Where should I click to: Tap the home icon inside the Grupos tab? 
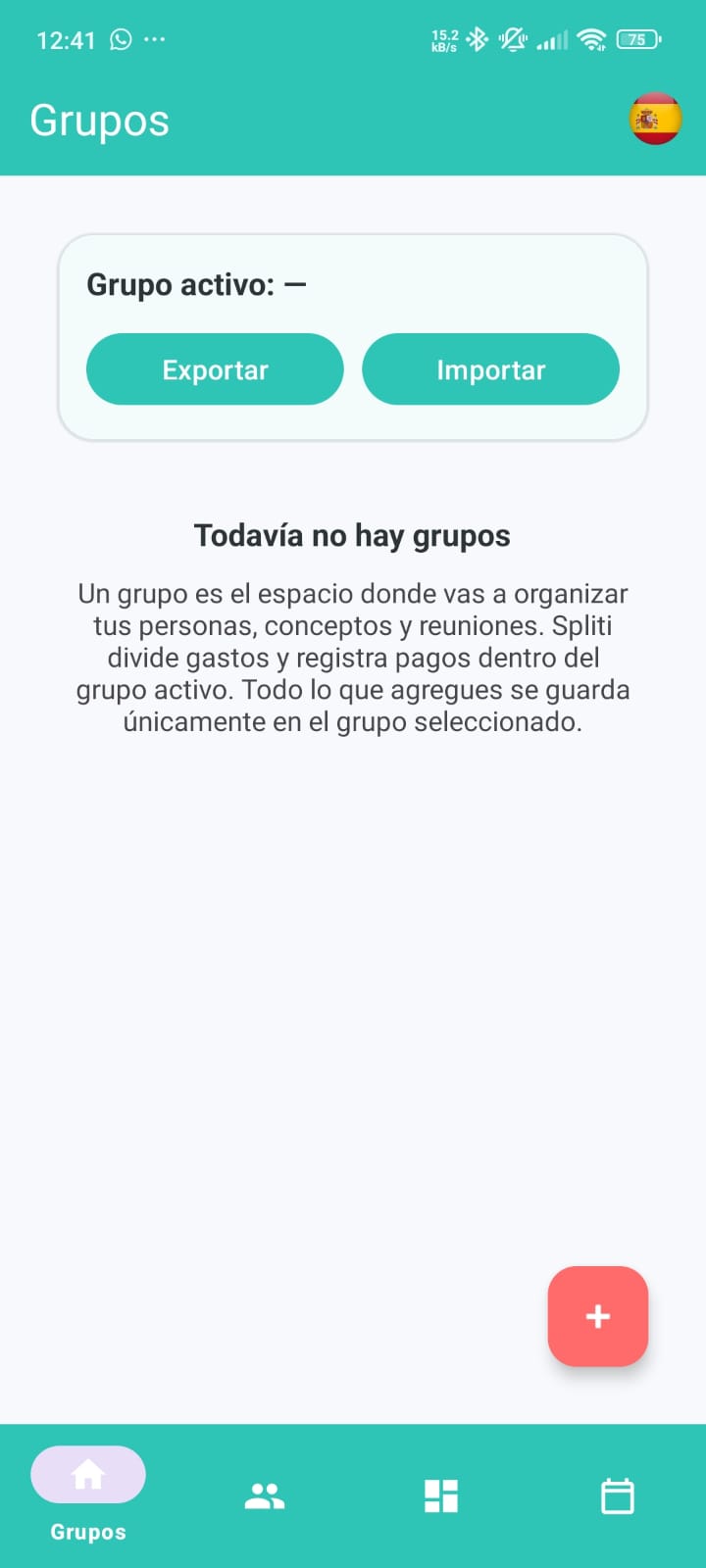[87, 1473]
